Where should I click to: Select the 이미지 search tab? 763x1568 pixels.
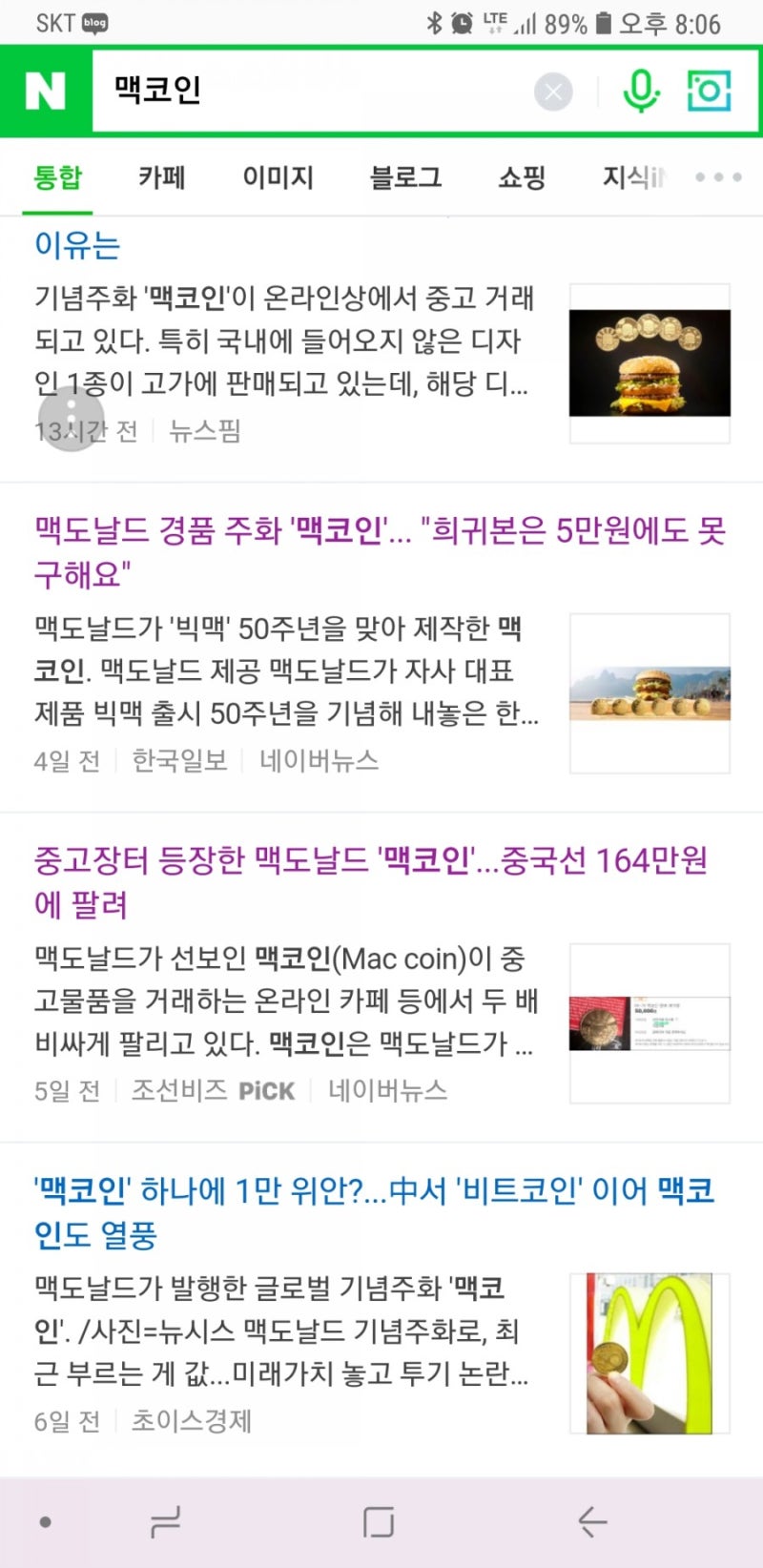278,177
